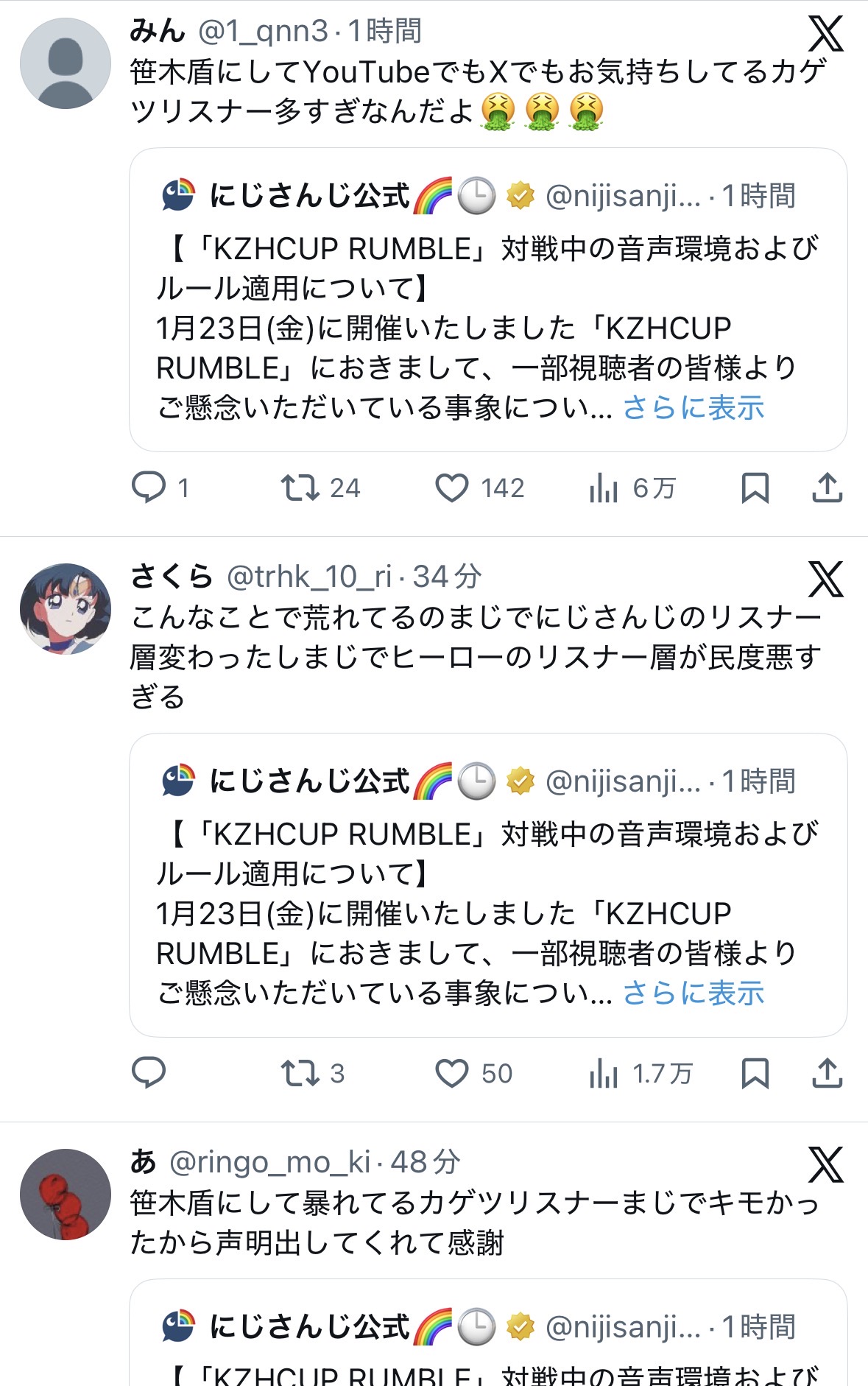The height and width of the screenshot is (1386, 868).
Task: Open the X icon on みん's post
Action: (x=825, y=34)
